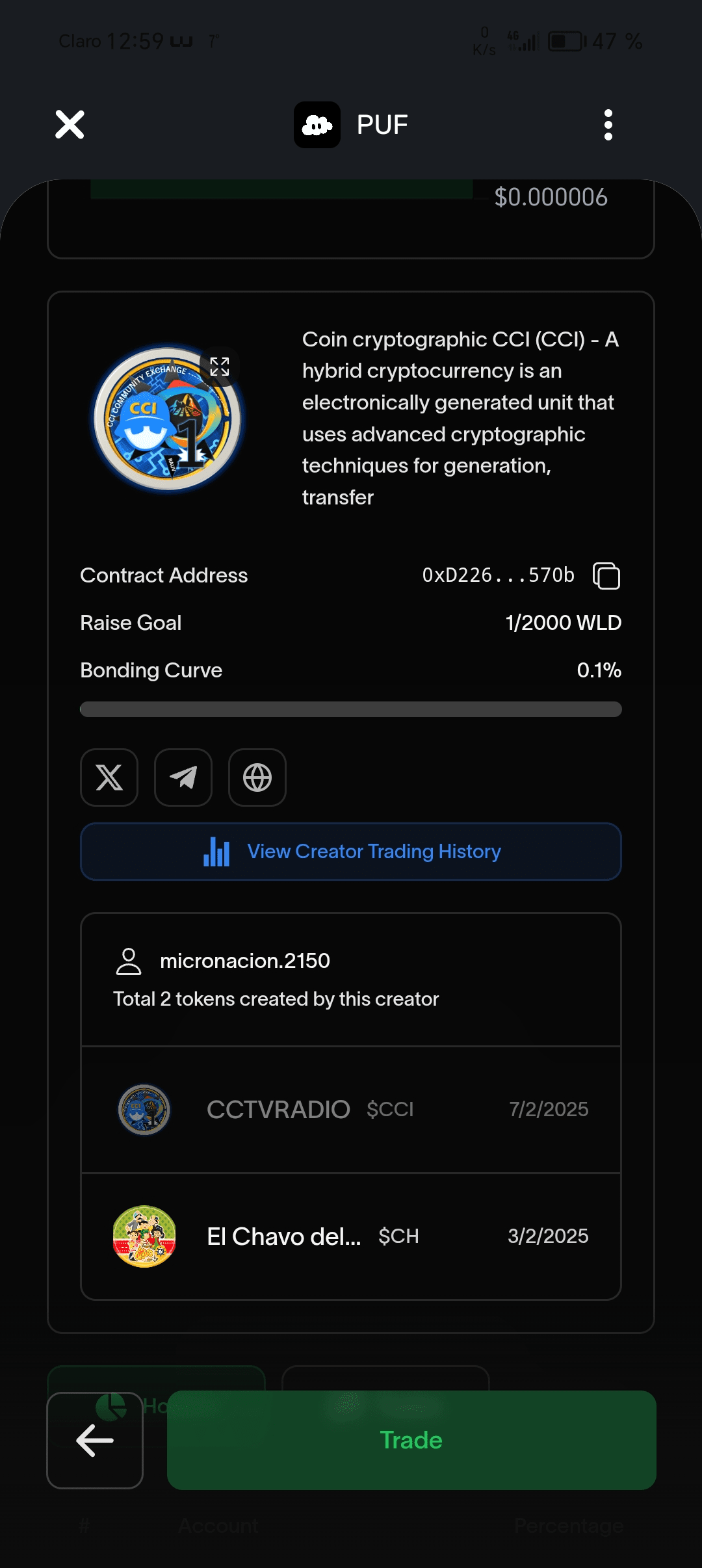The width and height of the screenshot is (702, 1568).
Task: Visit the token's website
Action: [257, 777]
